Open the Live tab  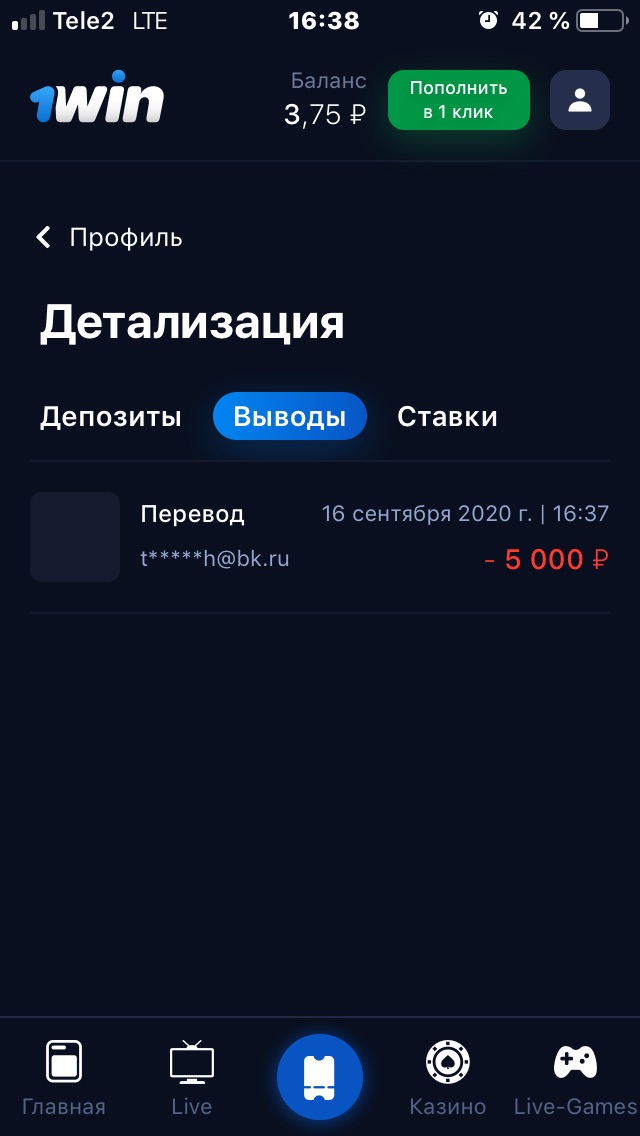pos(192,1077)
